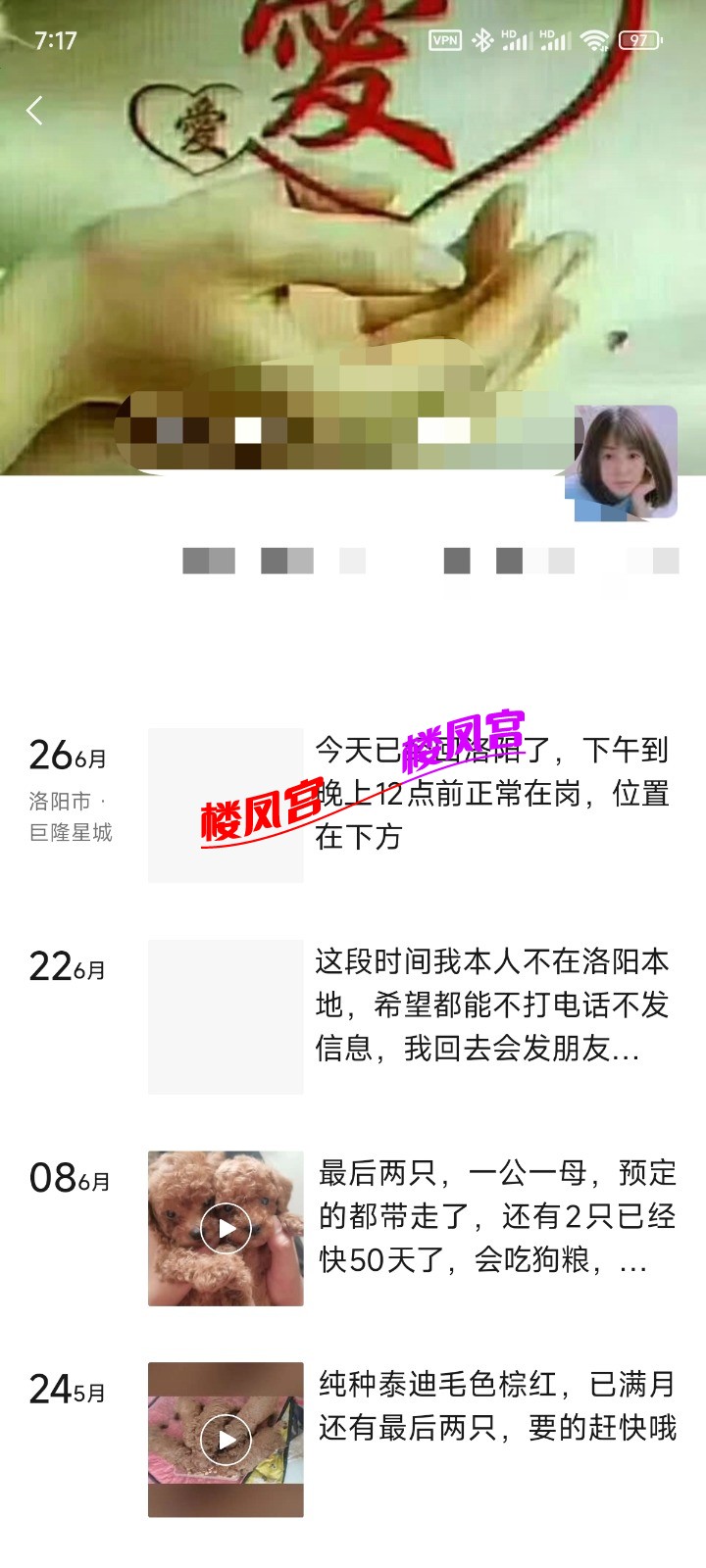Play the June 8 puppy video

coord(226,1228)
